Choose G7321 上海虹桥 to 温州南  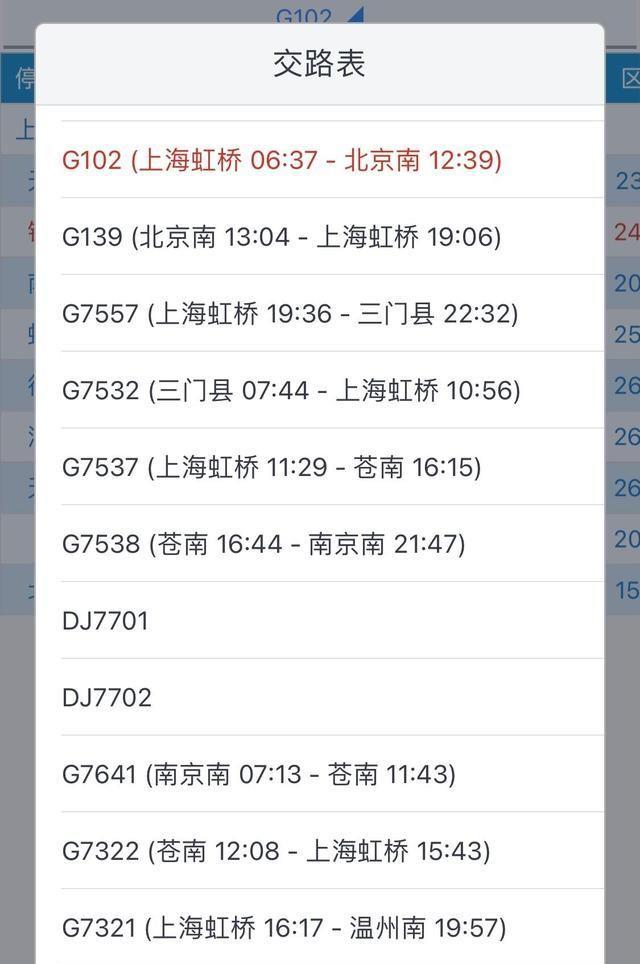284,929
